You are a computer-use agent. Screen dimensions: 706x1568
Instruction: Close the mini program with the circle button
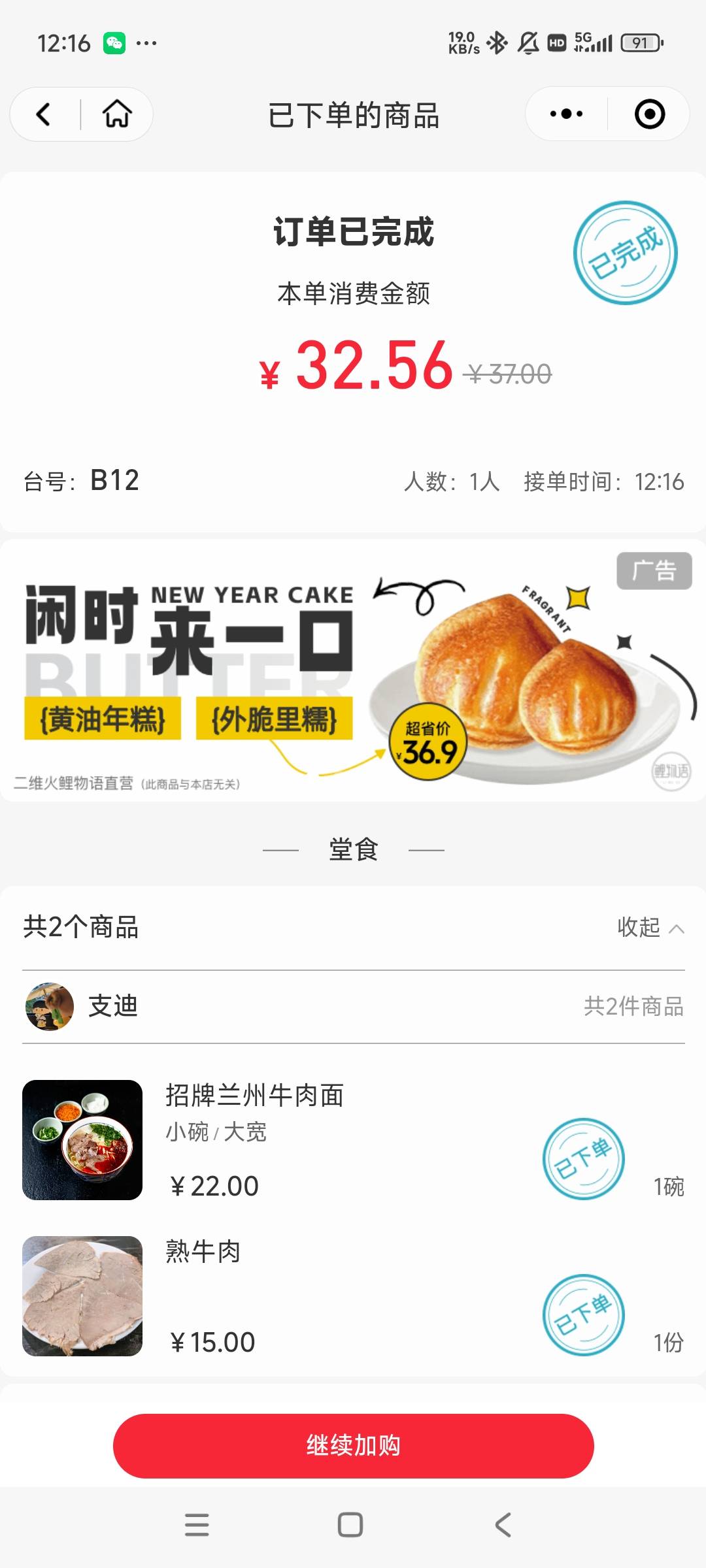[x=649, y=114]
